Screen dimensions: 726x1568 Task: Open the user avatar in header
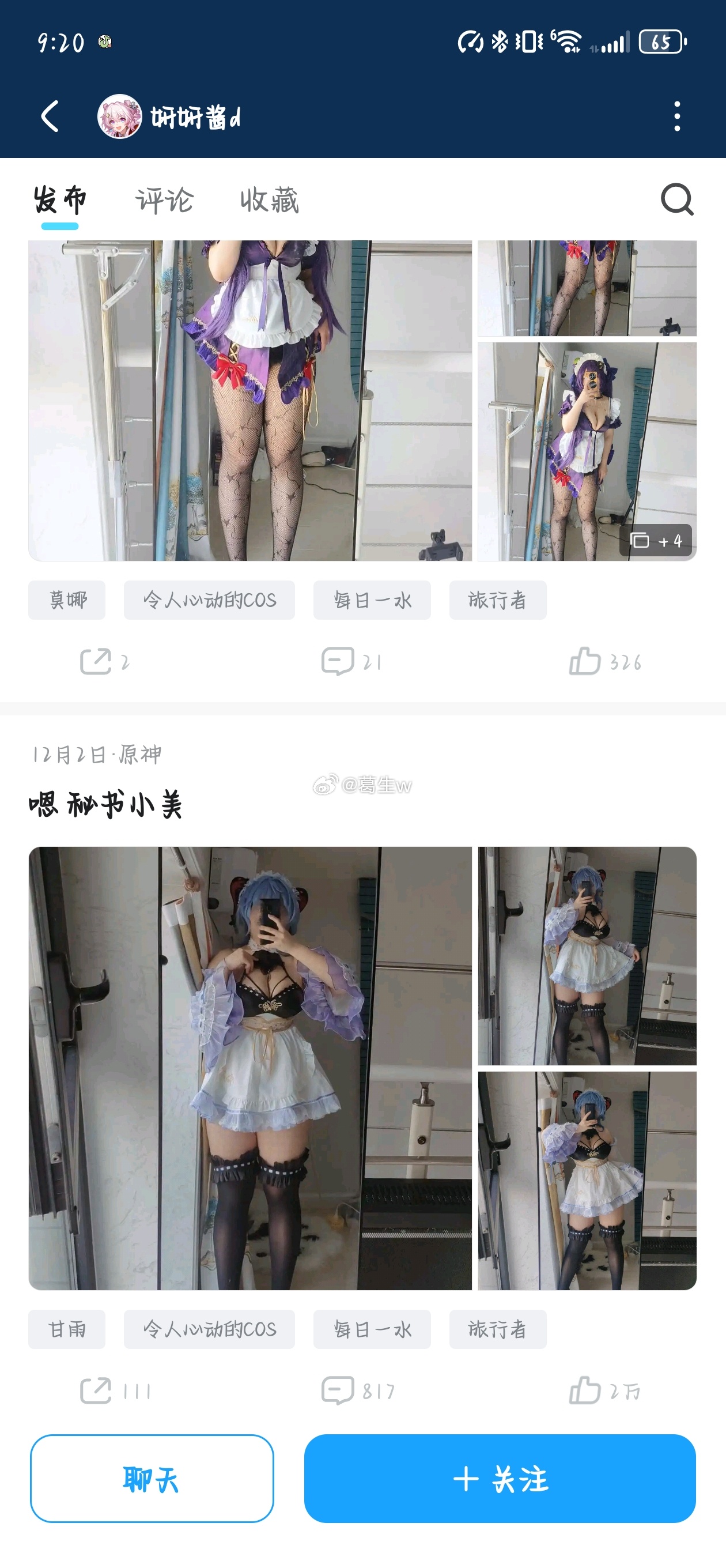coord(120,116)
